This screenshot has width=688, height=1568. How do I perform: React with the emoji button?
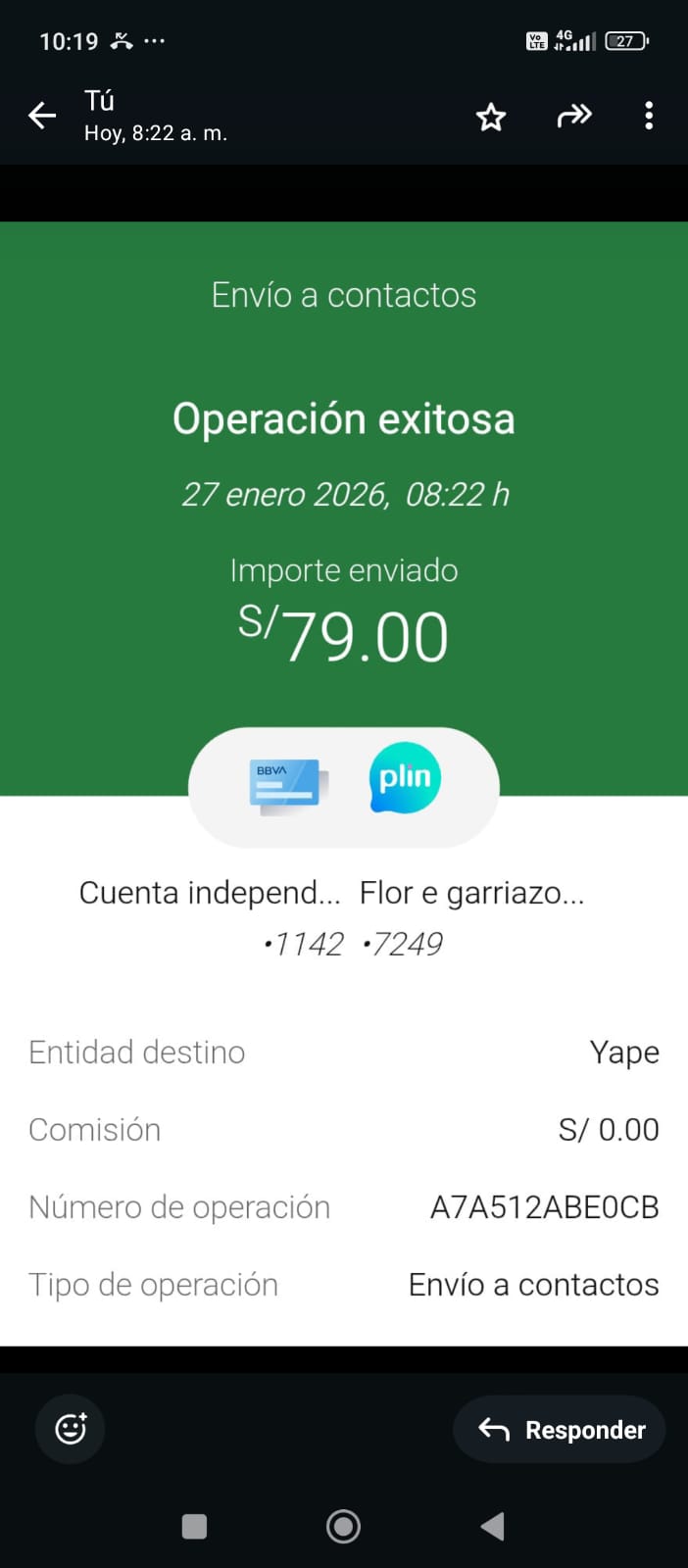70,1429
